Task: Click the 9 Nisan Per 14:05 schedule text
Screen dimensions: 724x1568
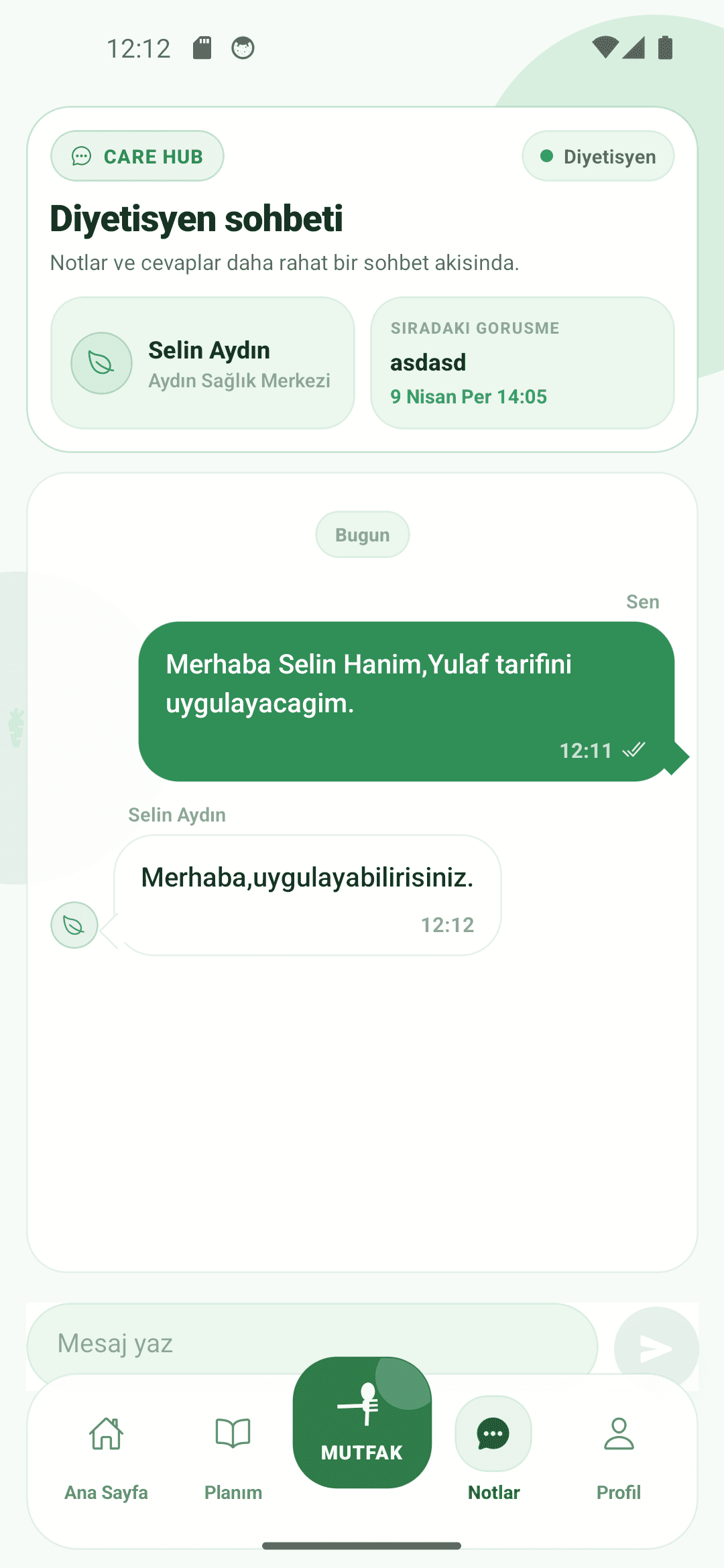Action: click(469, 397)
